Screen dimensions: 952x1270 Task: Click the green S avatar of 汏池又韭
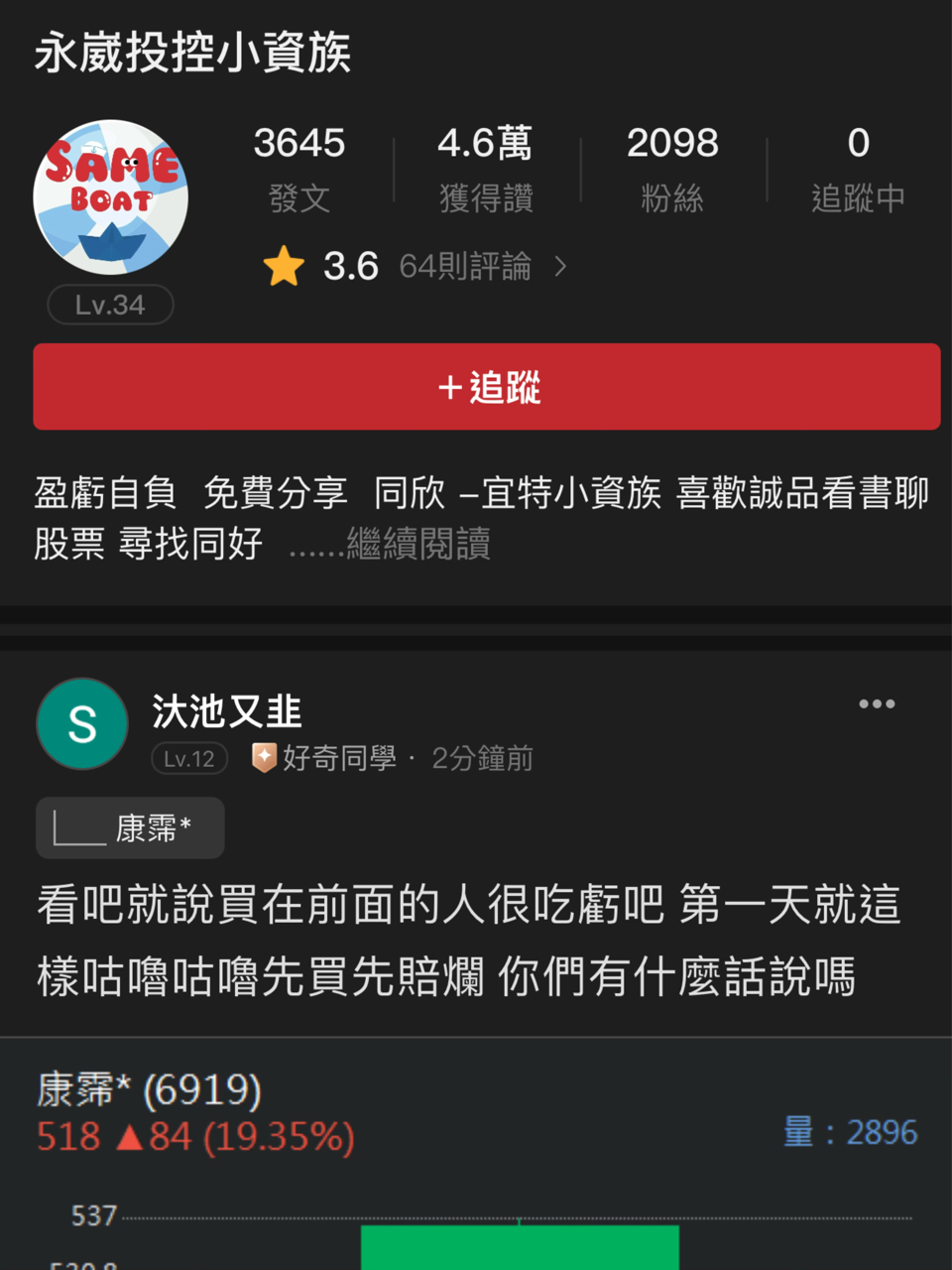coord(81,724)
